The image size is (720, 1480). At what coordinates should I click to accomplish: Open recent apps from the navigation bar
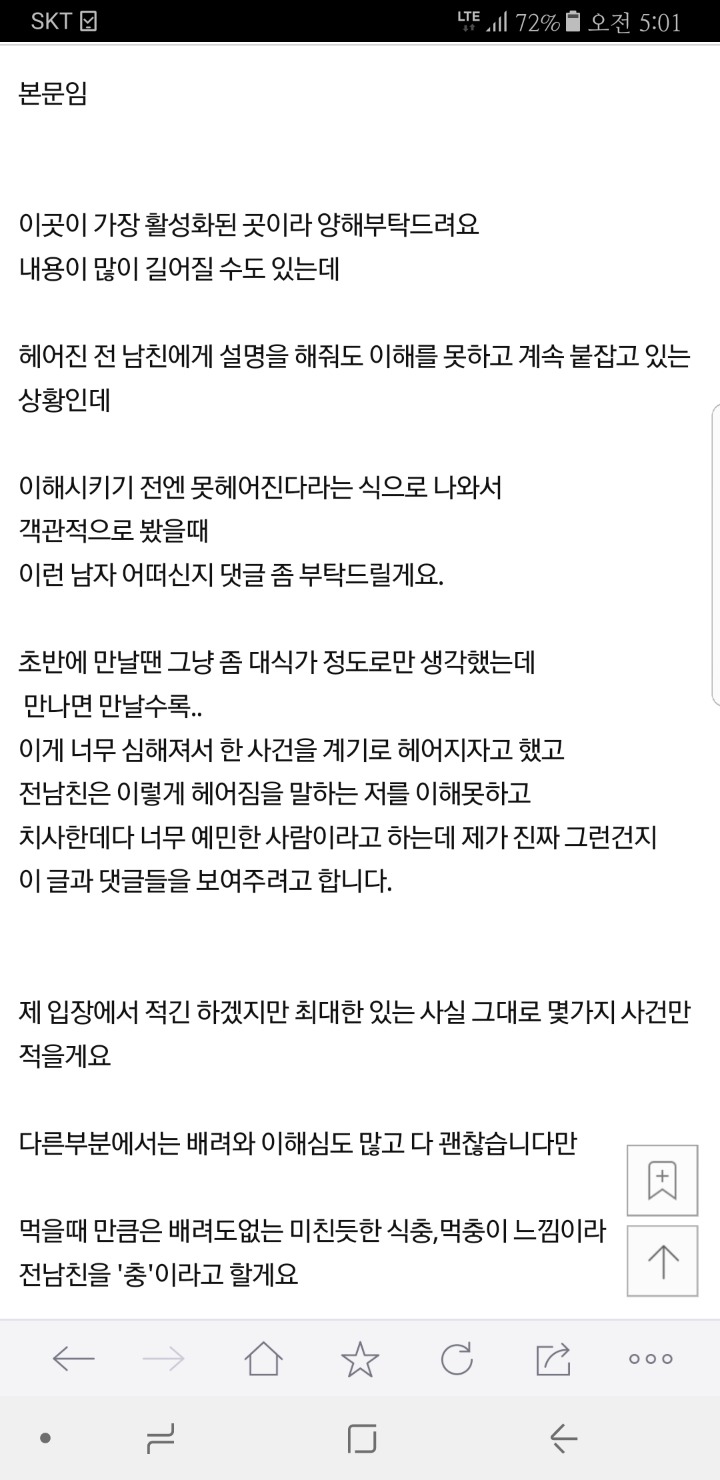point(160,1438)
